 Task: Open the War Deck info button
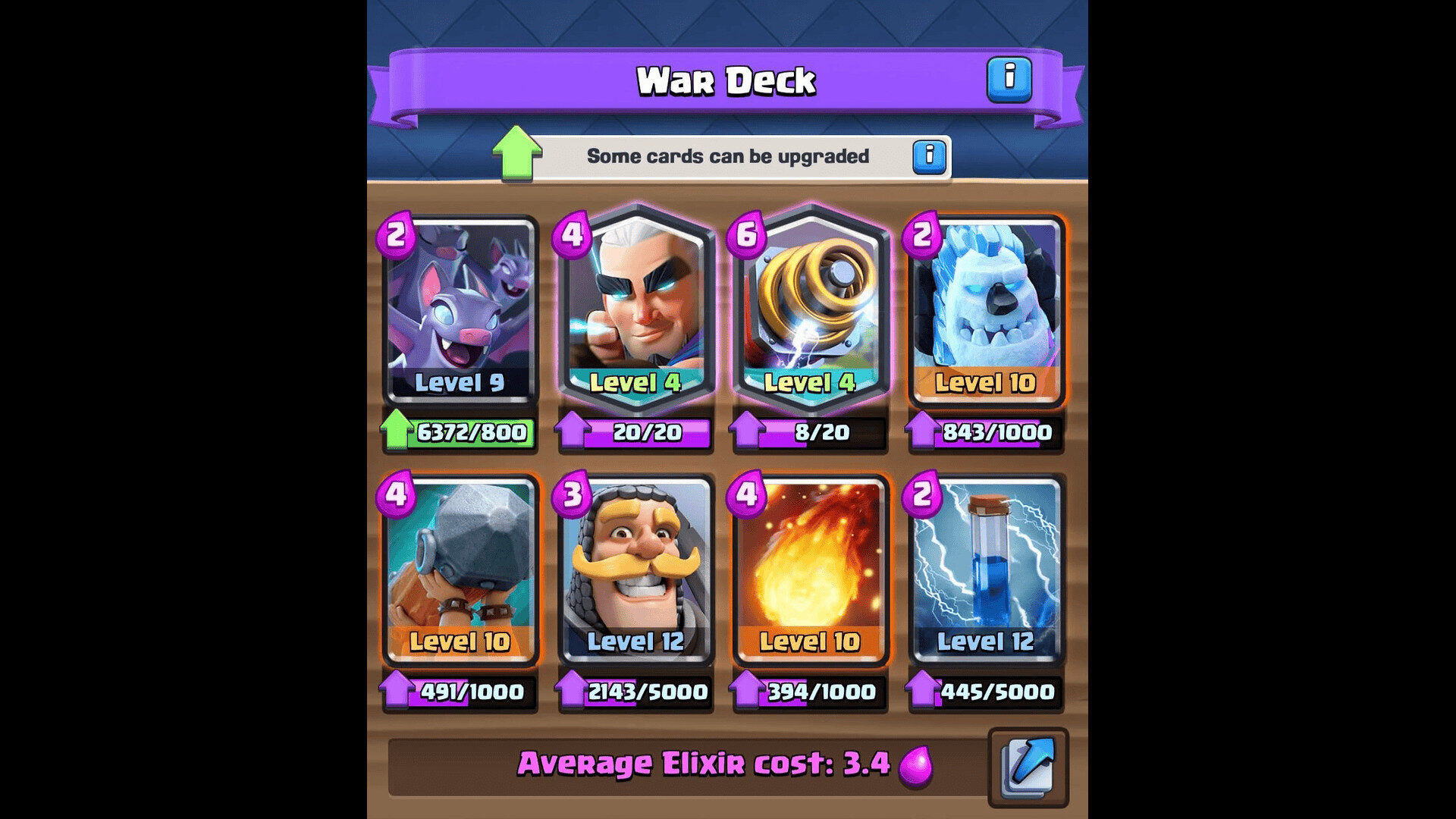tap(1009, 79)
